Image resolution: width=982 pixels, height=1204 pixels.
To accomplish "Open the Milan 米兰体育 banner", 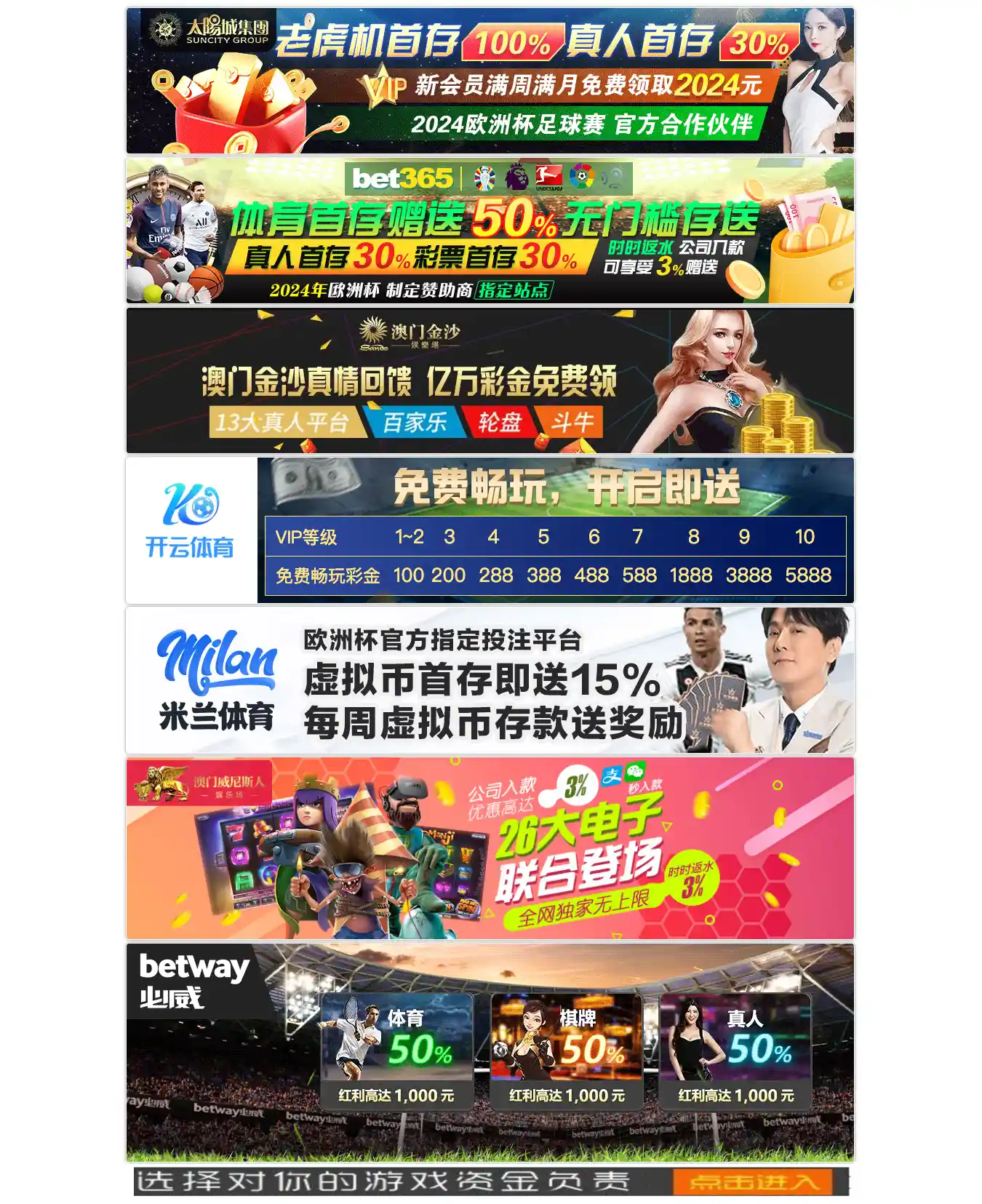I will pyautogui.click(x=490, y=680).
